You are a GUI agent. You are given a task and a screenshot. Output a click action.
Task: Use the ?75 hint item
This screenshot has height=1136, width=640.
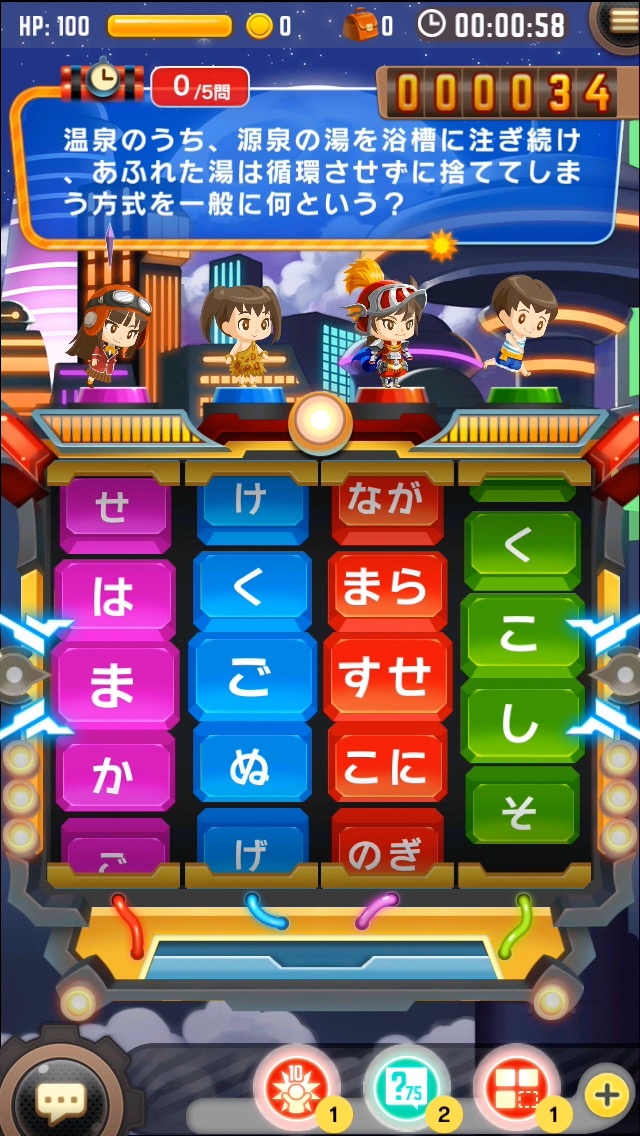click(407, 1088)
